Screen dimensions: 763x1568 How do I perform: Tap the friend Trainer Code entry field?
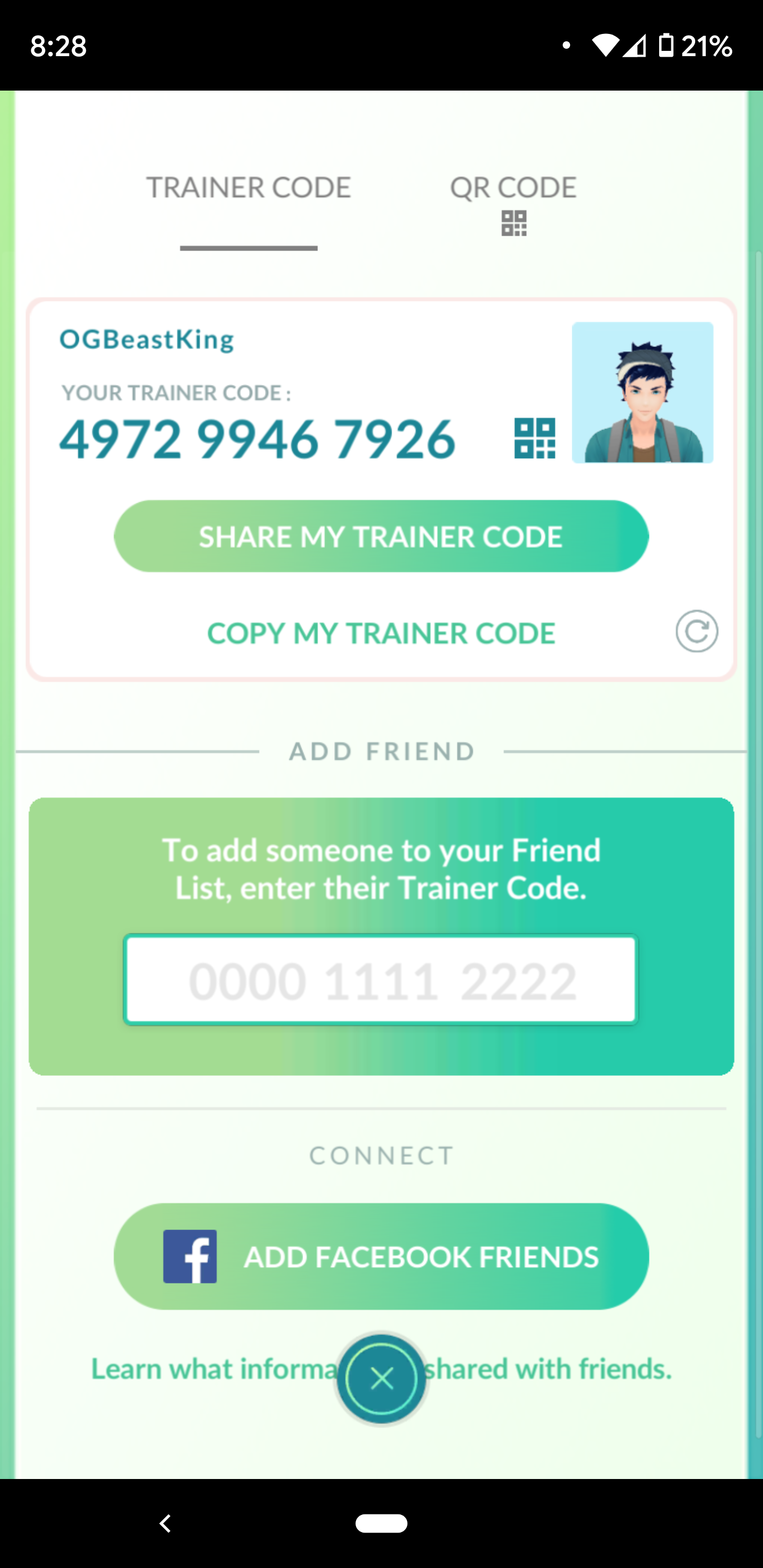(380, 979)
